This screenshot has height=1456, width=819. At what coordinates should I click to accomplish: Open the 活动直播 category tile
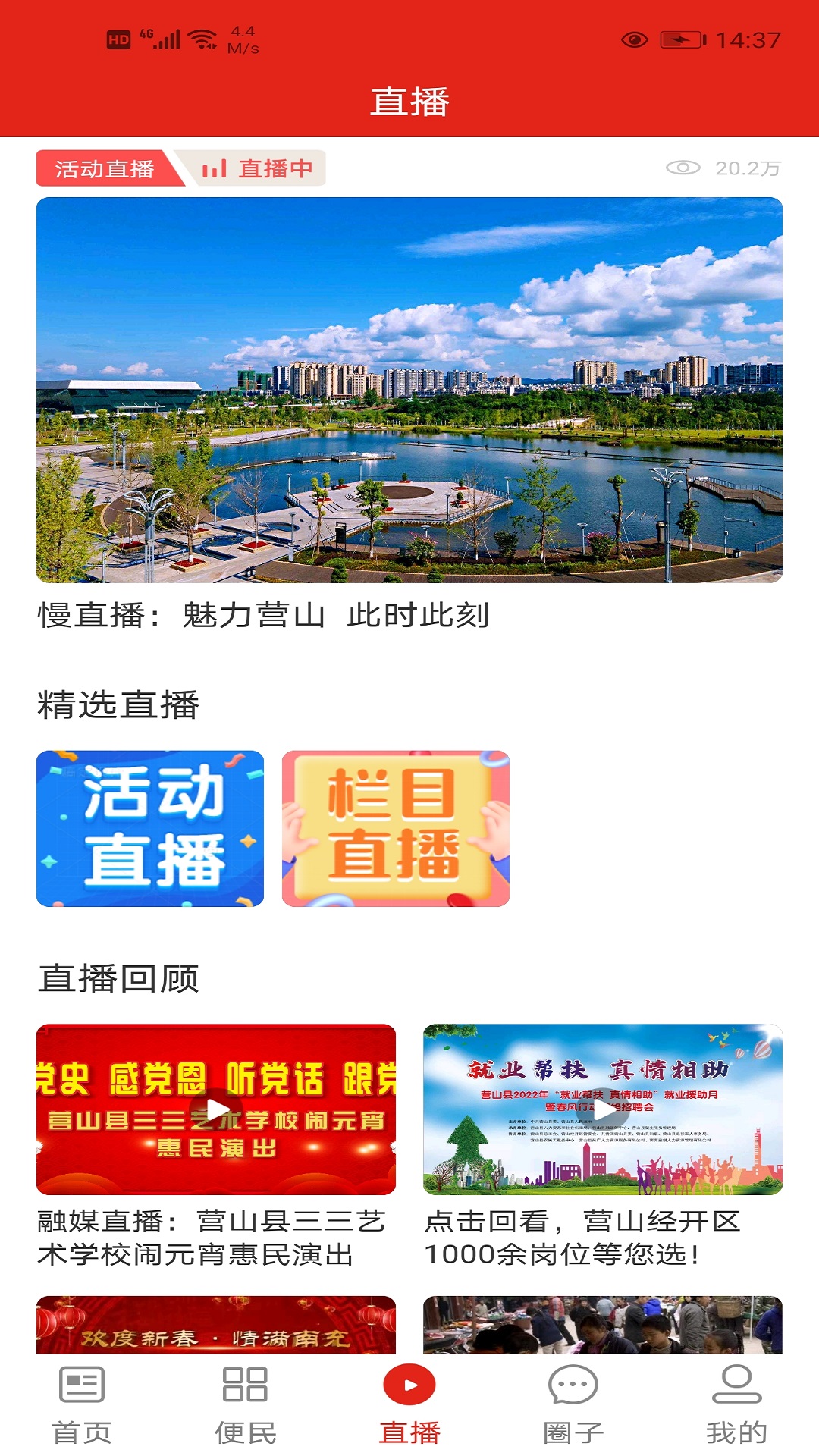click(150, 828)
